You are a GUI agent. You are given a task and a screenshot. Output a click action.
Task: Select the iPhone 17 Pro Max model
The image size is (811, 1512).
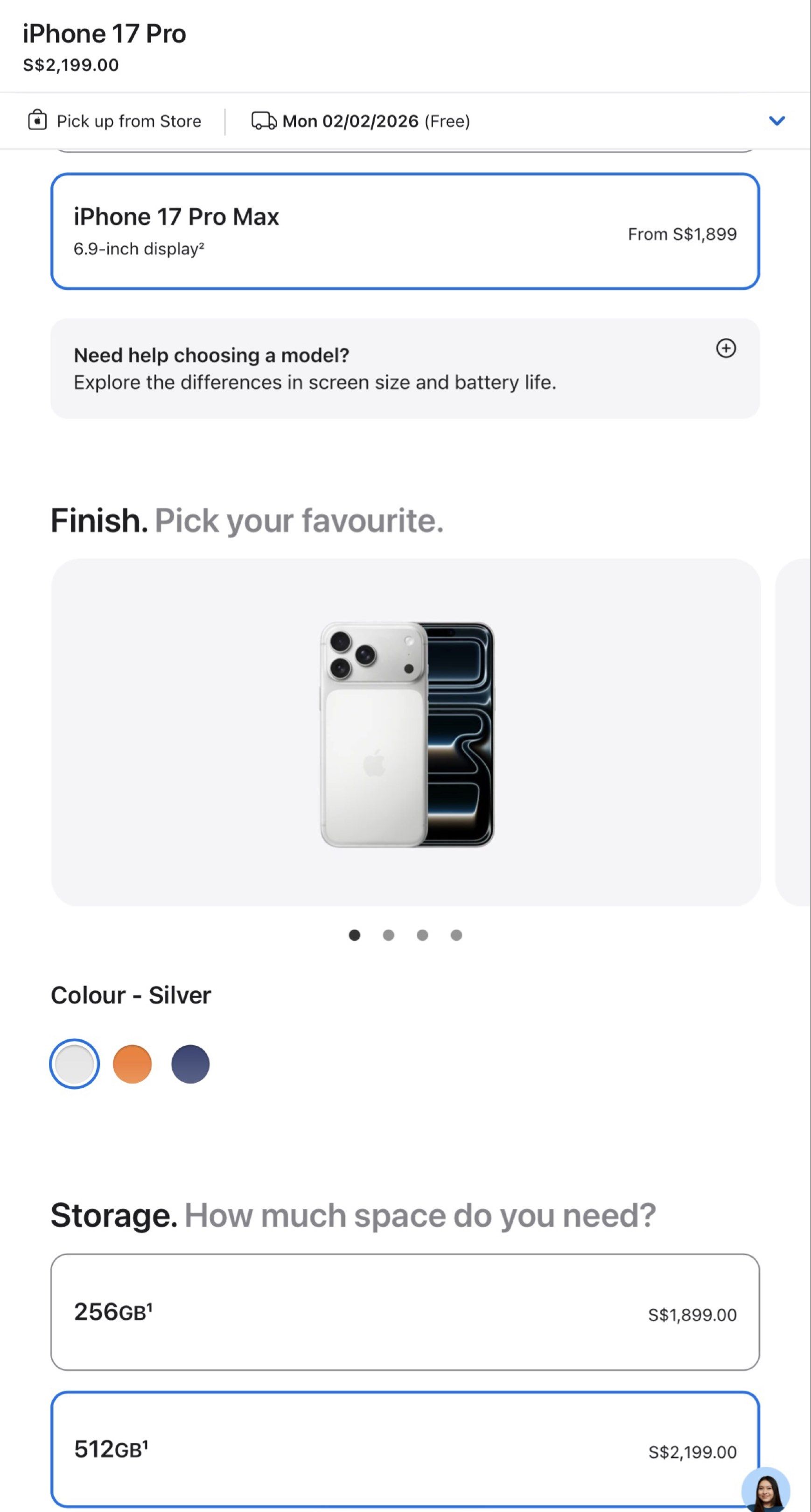405,231
